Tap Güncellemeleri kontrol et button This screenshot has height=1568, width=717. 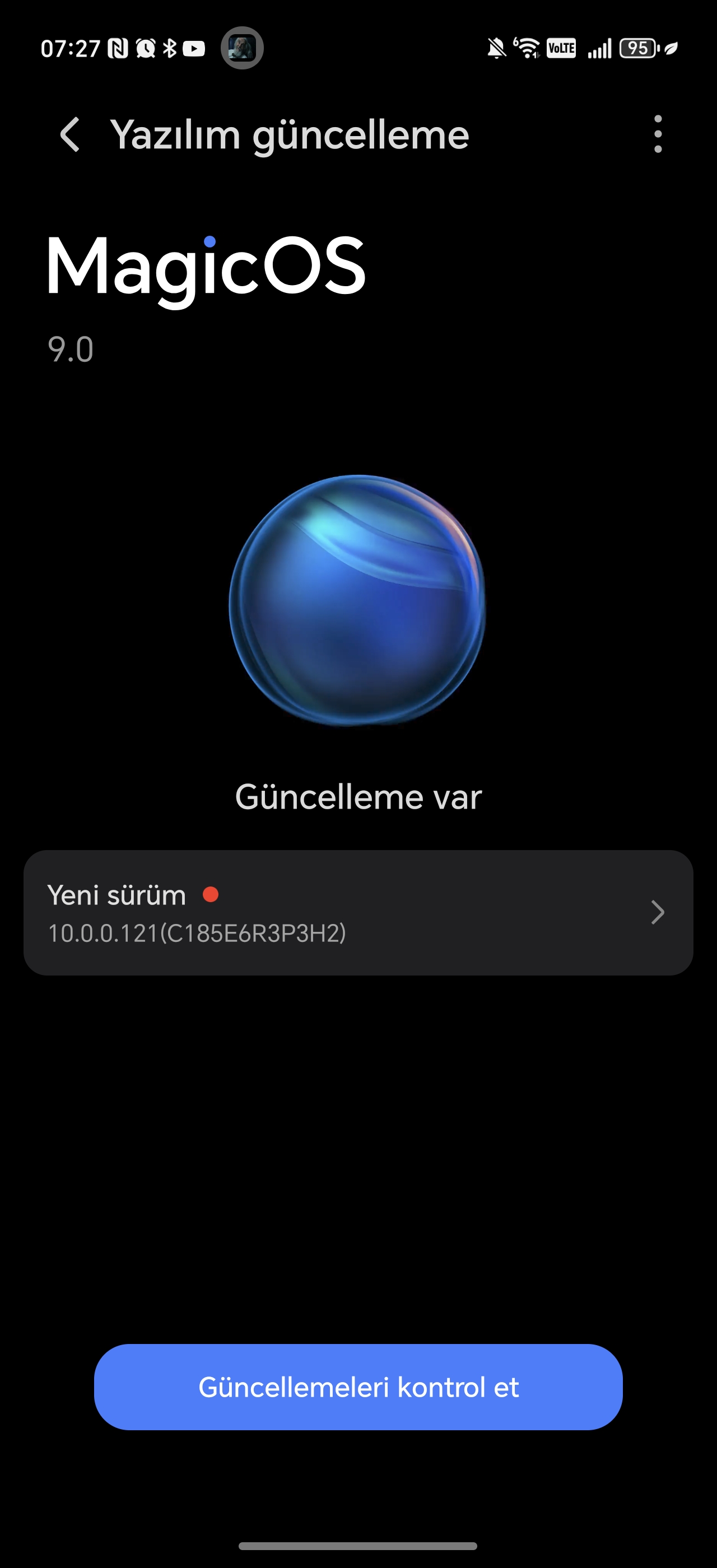point(358,1387)
